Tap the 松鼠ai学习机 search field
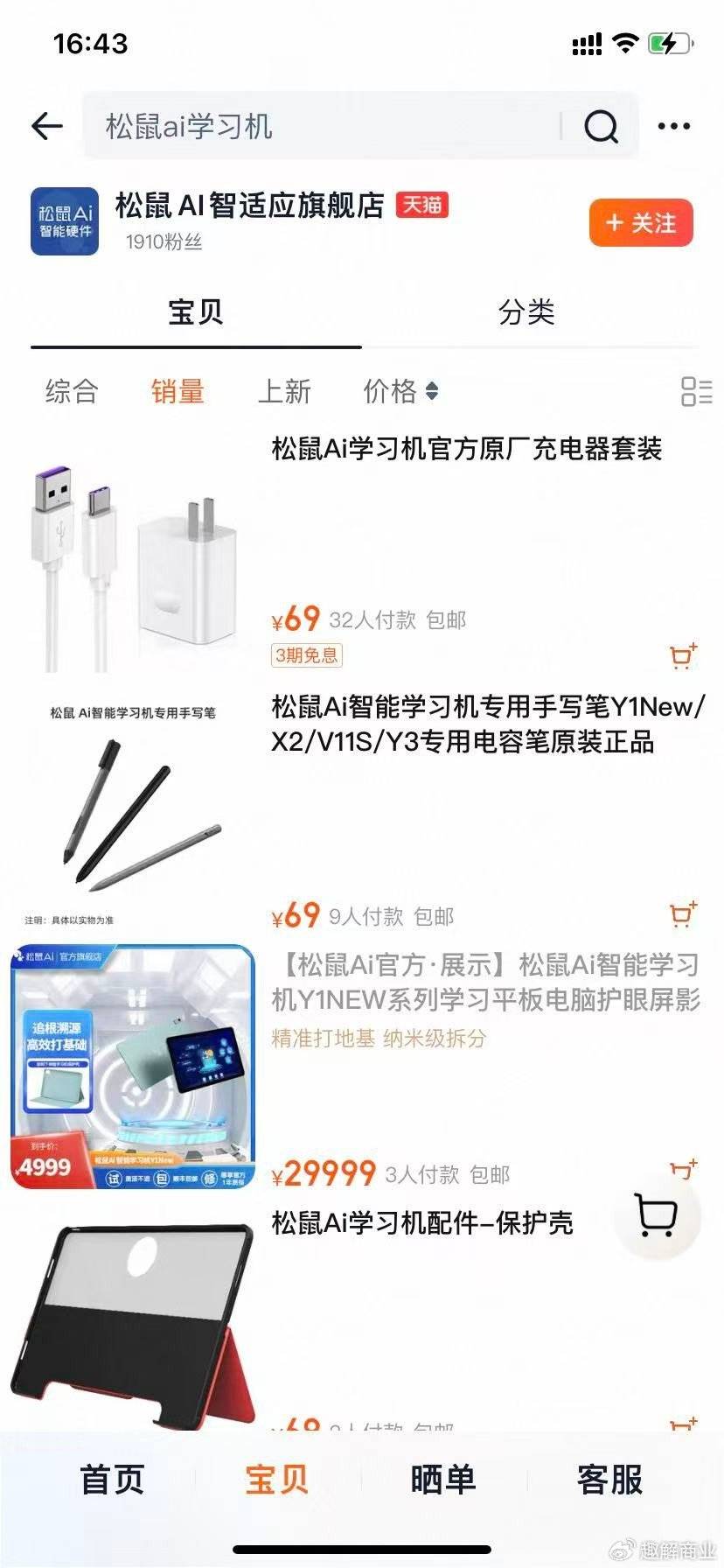 [324, 127]
